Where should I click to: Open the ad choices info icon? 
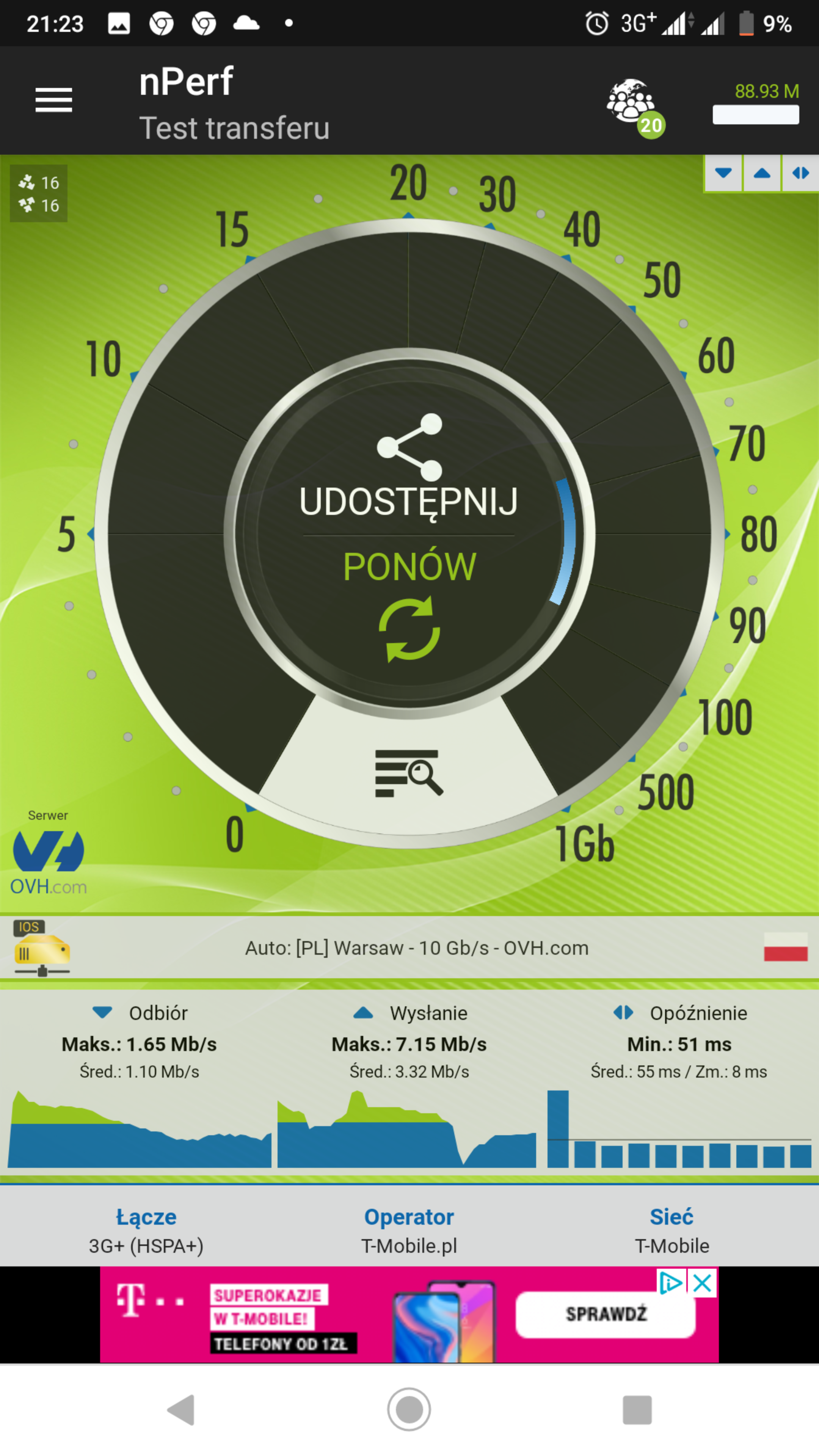(671, 1283)
